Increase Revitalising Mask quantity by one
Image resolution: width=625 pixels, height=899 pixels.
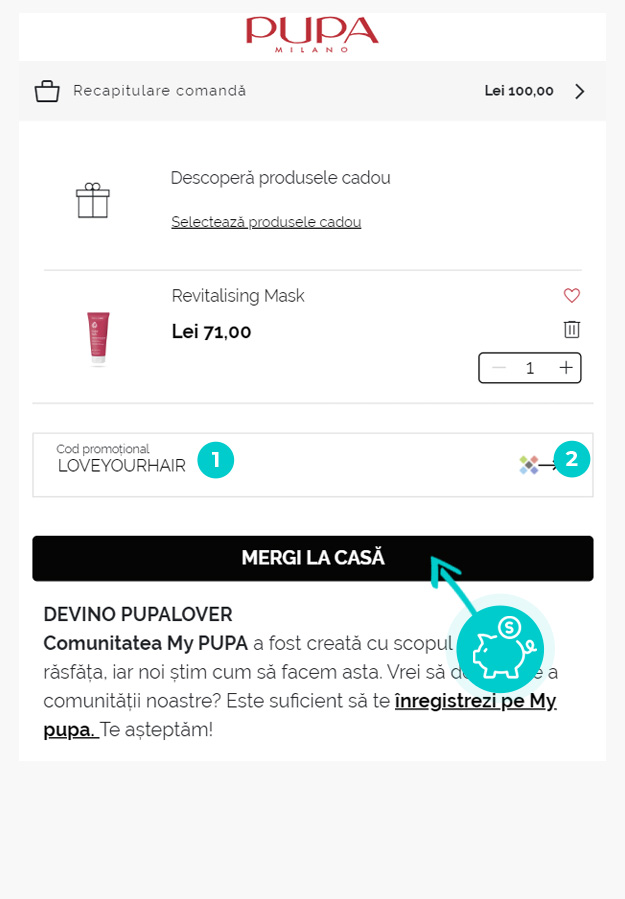[566, 368]
